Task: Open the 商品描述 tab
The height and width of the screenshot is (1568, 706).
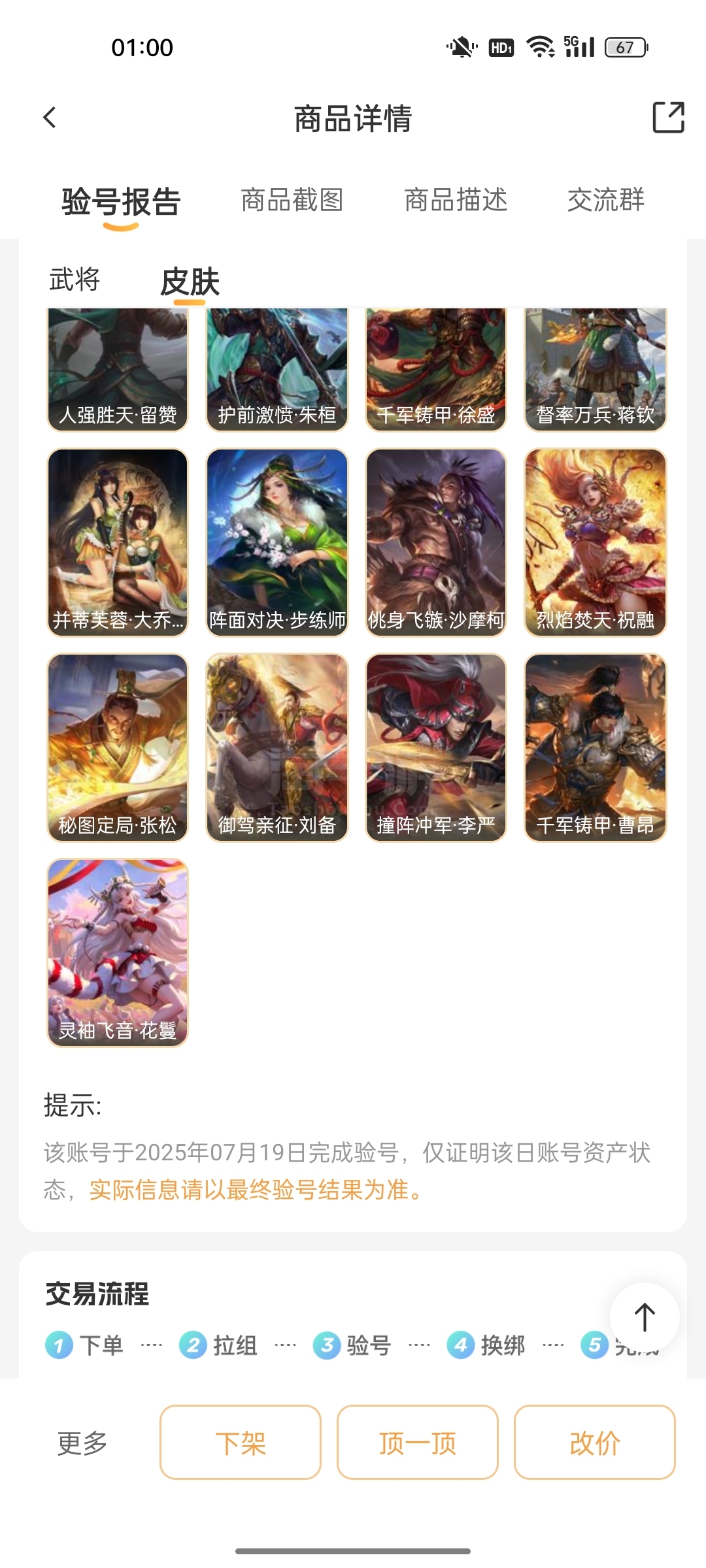Action: click(456, 200)
